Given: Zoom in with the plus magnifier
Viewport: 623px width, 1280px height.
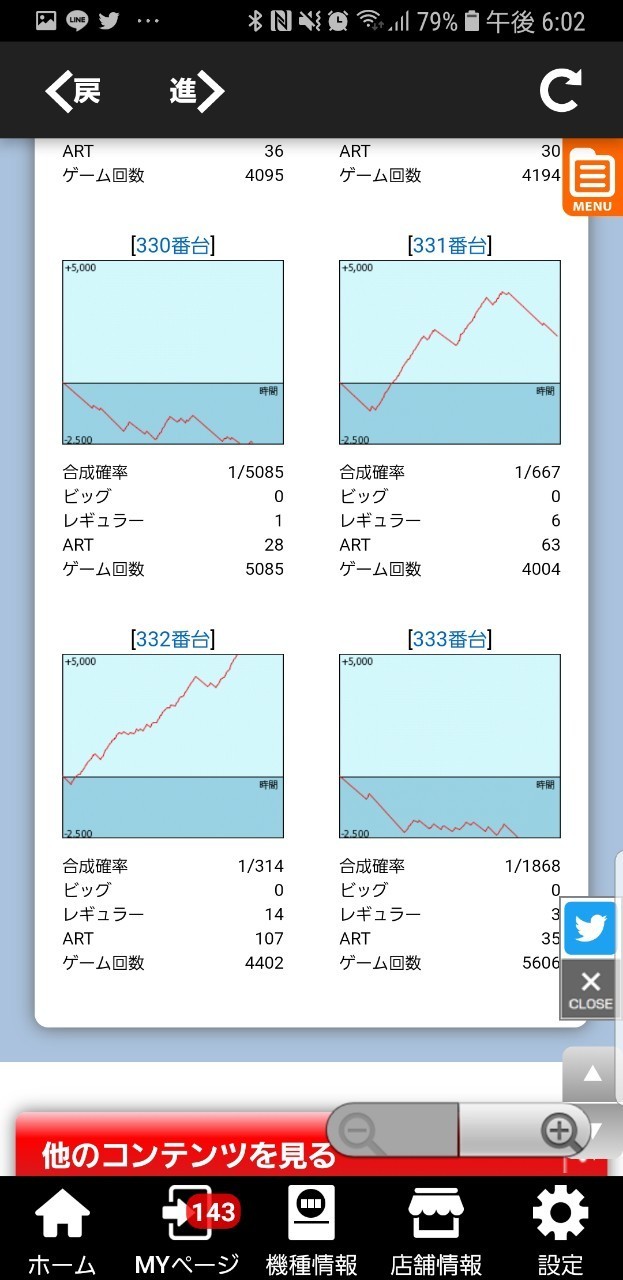Looking at the screenshot, I should tap(560, 1131).
